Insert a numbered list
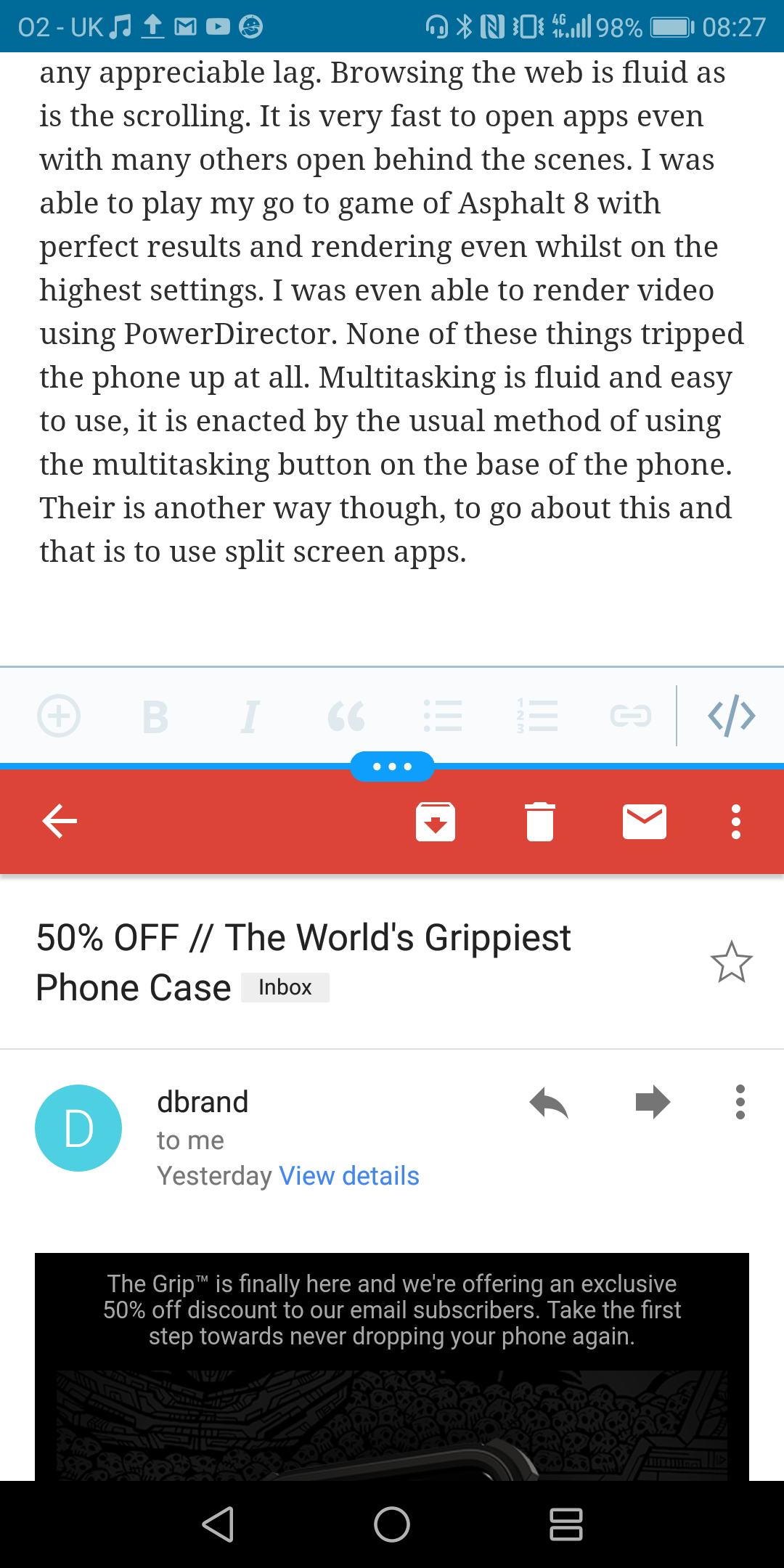This screenshot has height=1568, width=784. point(537,716)
